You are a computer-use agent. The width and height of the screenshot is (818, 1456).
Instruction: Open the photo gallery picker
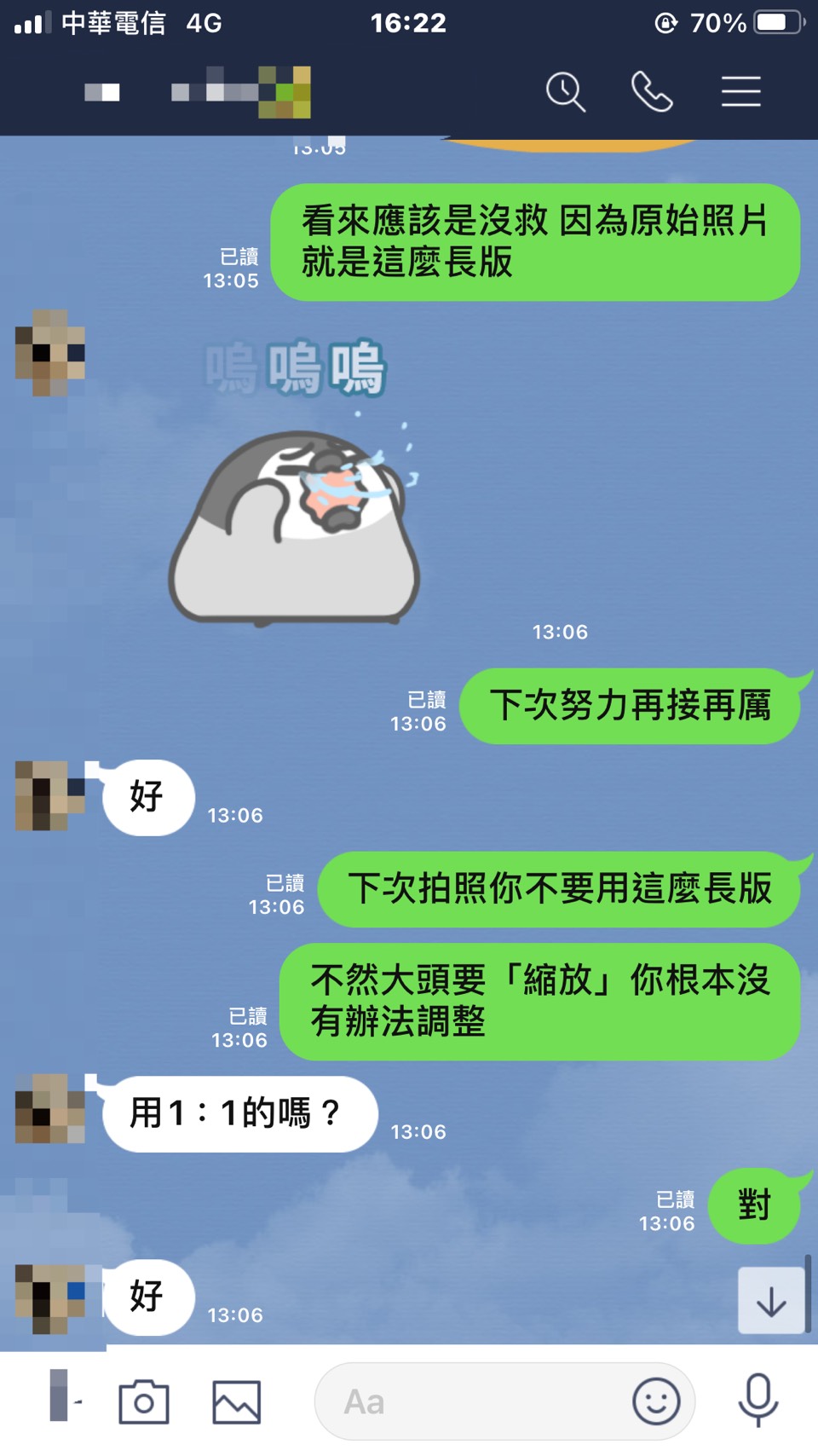[x=236, y=1401]
